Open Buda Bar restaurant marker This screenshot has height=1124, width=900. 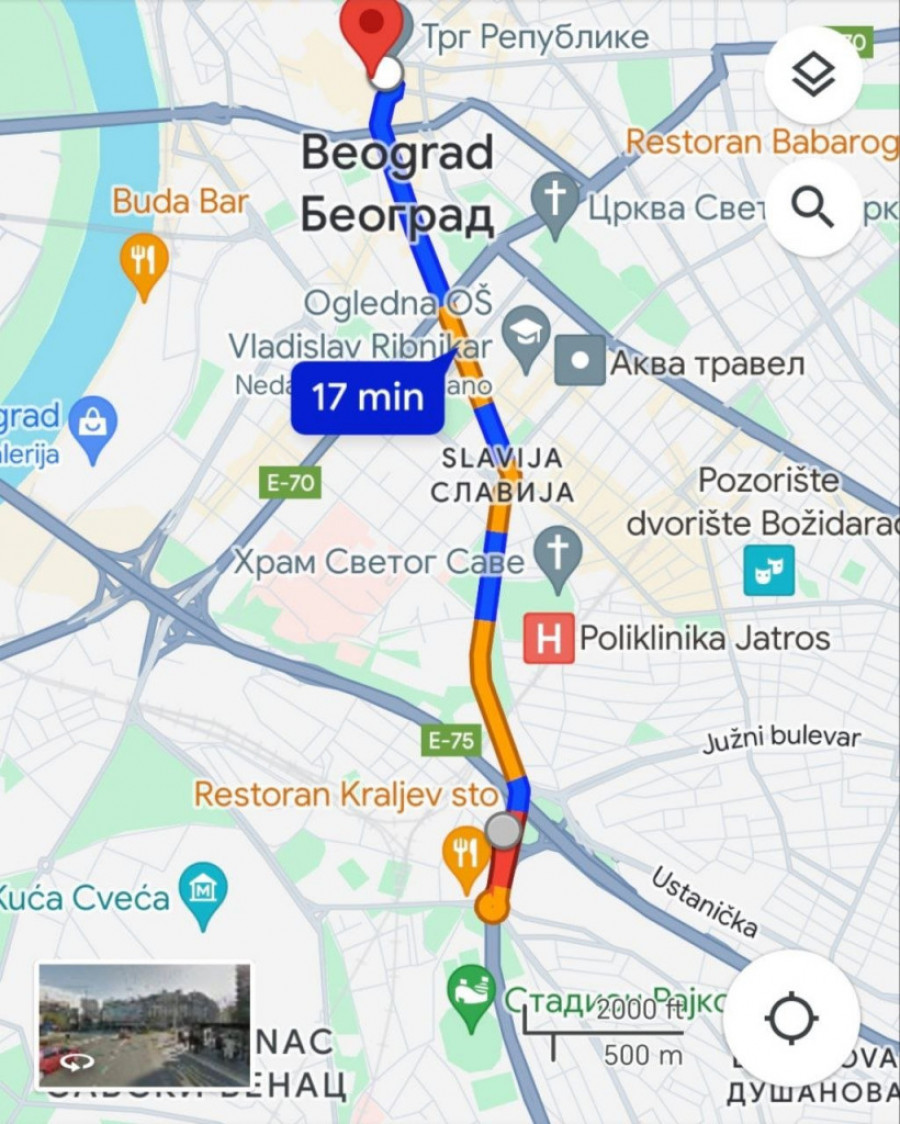pyautogui.click(x=144, y=262)
